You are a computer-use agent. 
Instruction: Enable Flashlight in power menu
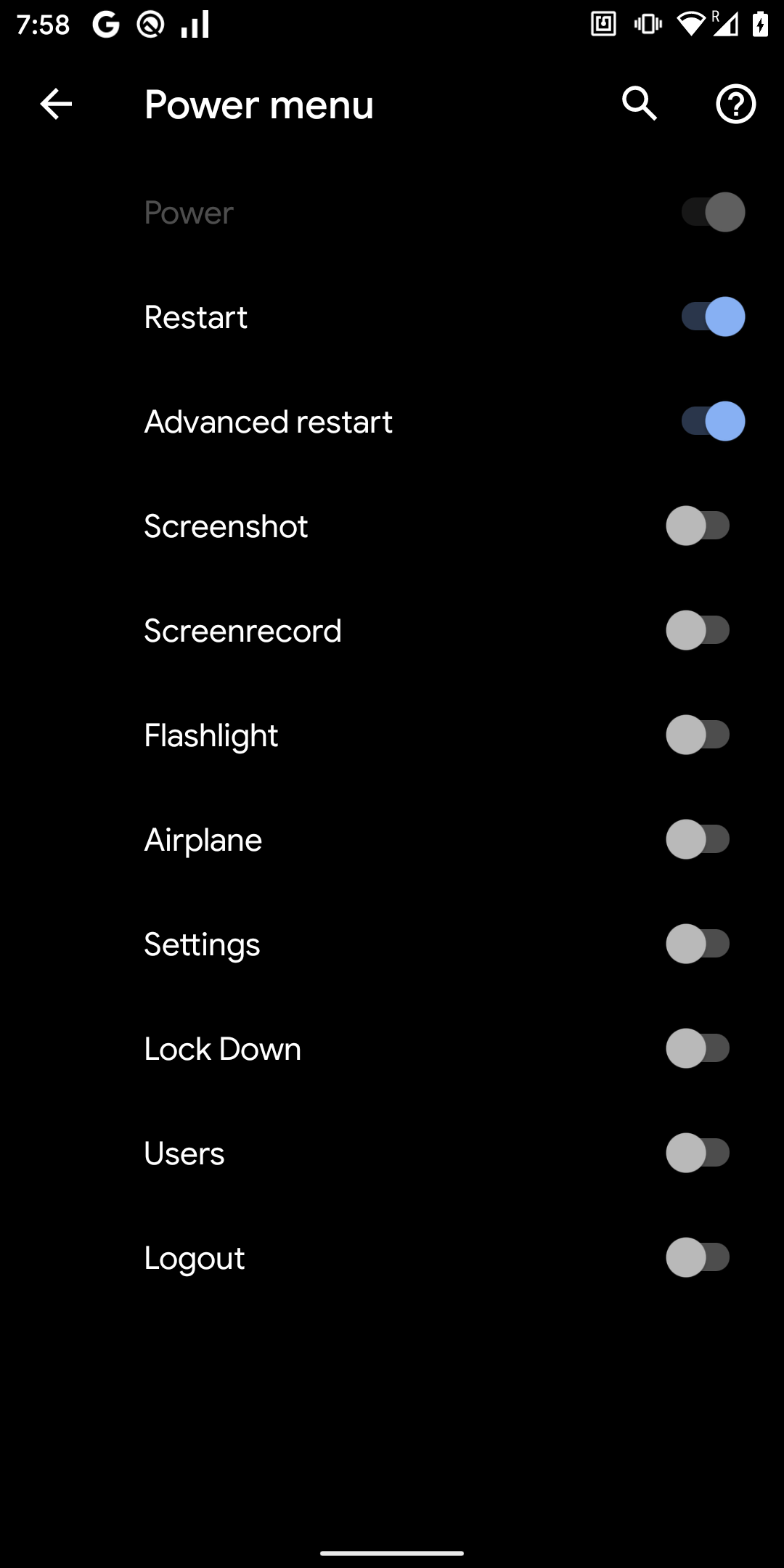point(698,735)
